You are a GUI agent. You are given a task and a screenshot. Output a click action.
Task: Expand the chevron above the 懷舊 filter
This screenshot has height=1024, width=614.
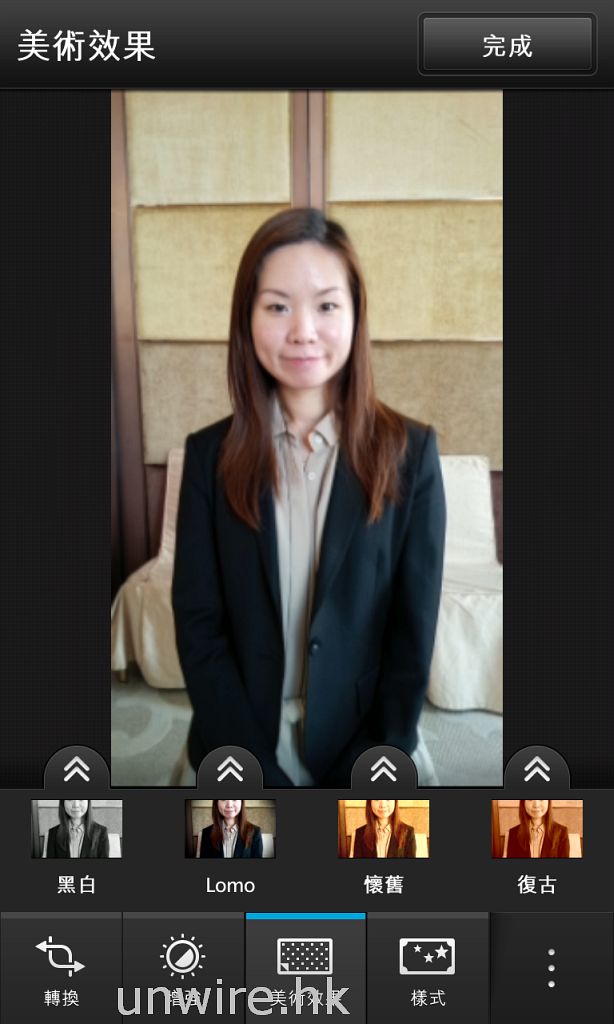pyautogui.click(x=383, y=768)
